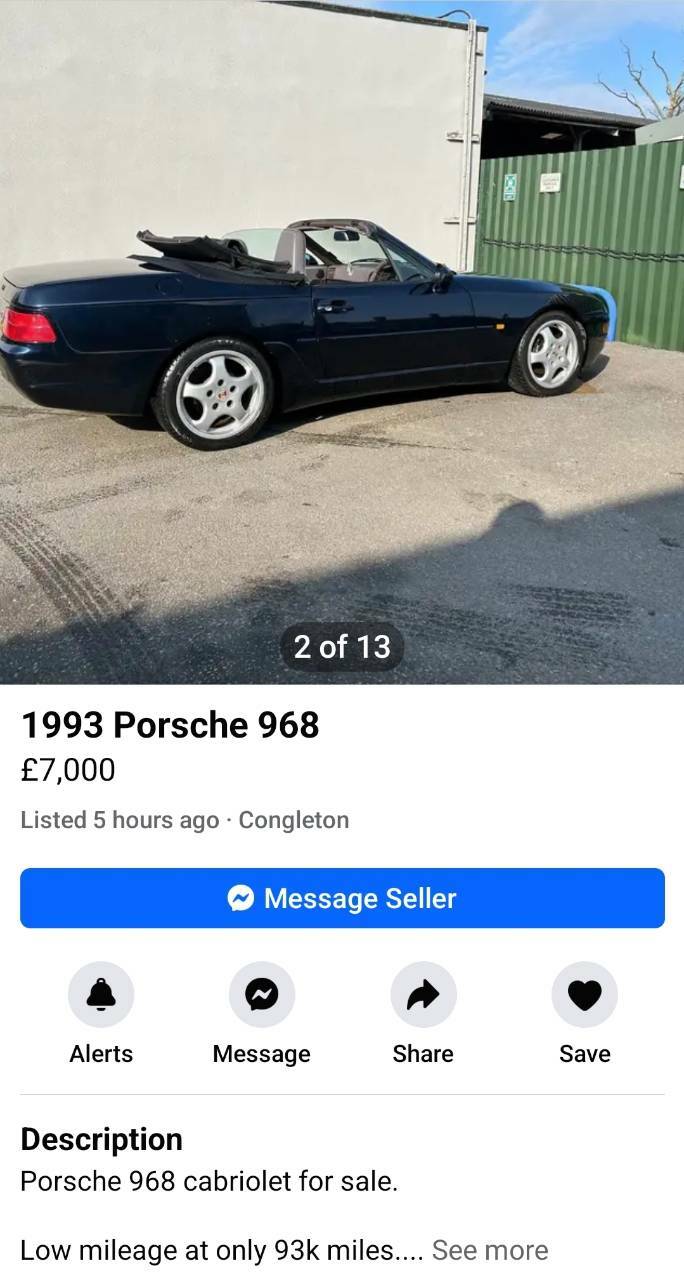Tap the blue Message Seller button
The image size is (684, 1280).
pyautogui.click(x=342, y=898)
